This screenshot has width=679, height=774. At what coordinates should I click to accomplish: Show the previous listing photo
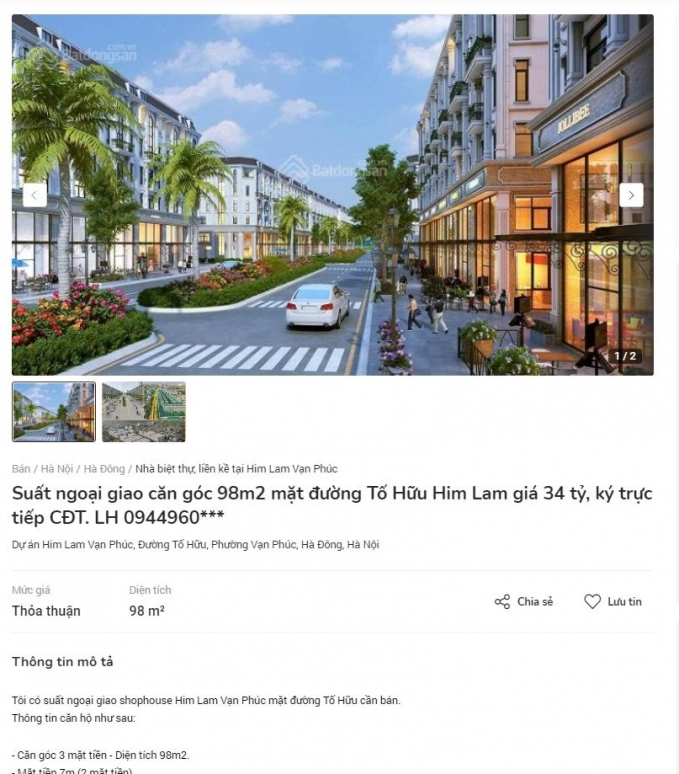coord(35,195)
